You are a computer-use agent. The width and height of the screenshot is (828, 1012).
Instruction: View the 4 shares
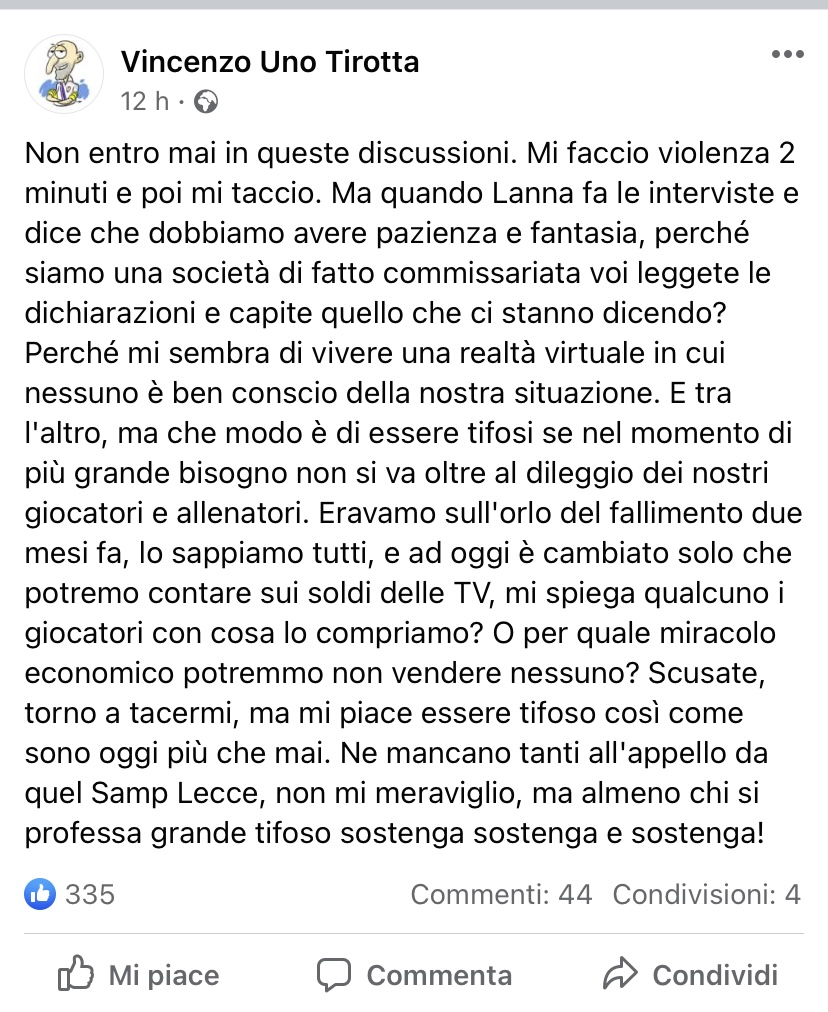[x=706, y=894]
